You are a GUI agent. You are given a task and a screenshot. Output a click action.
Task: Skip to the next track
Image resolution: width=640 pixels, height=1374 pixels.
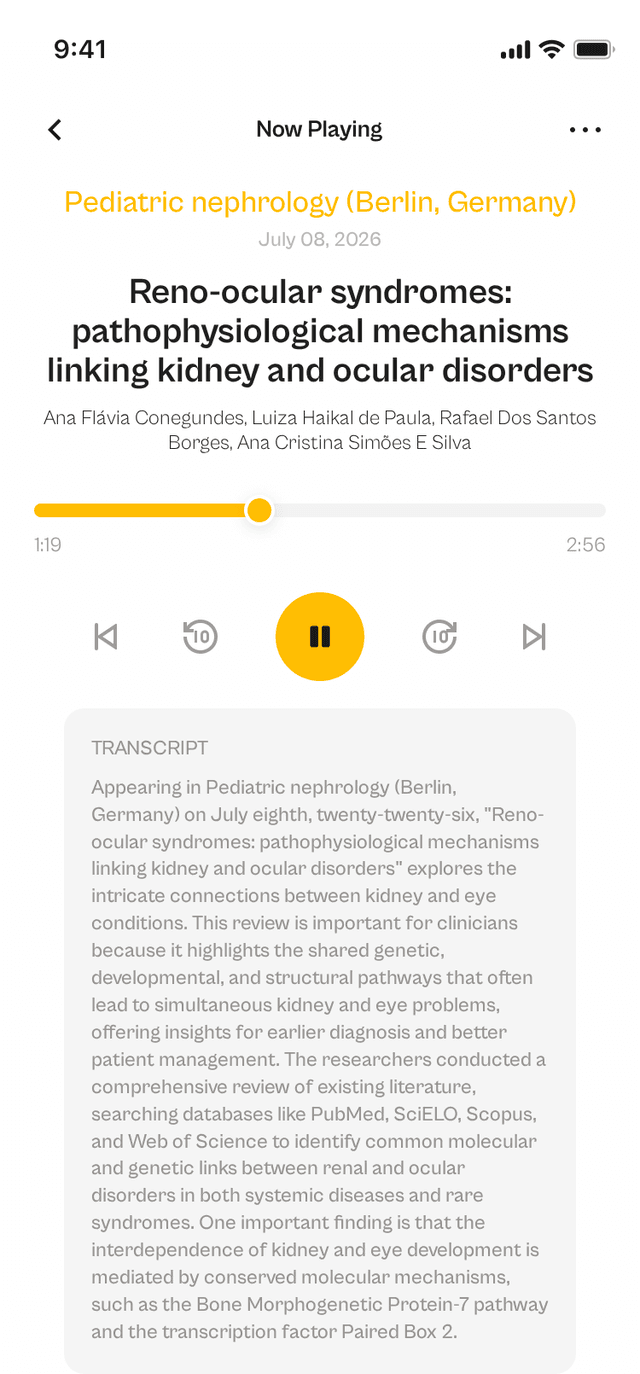(x=534, y=637)
